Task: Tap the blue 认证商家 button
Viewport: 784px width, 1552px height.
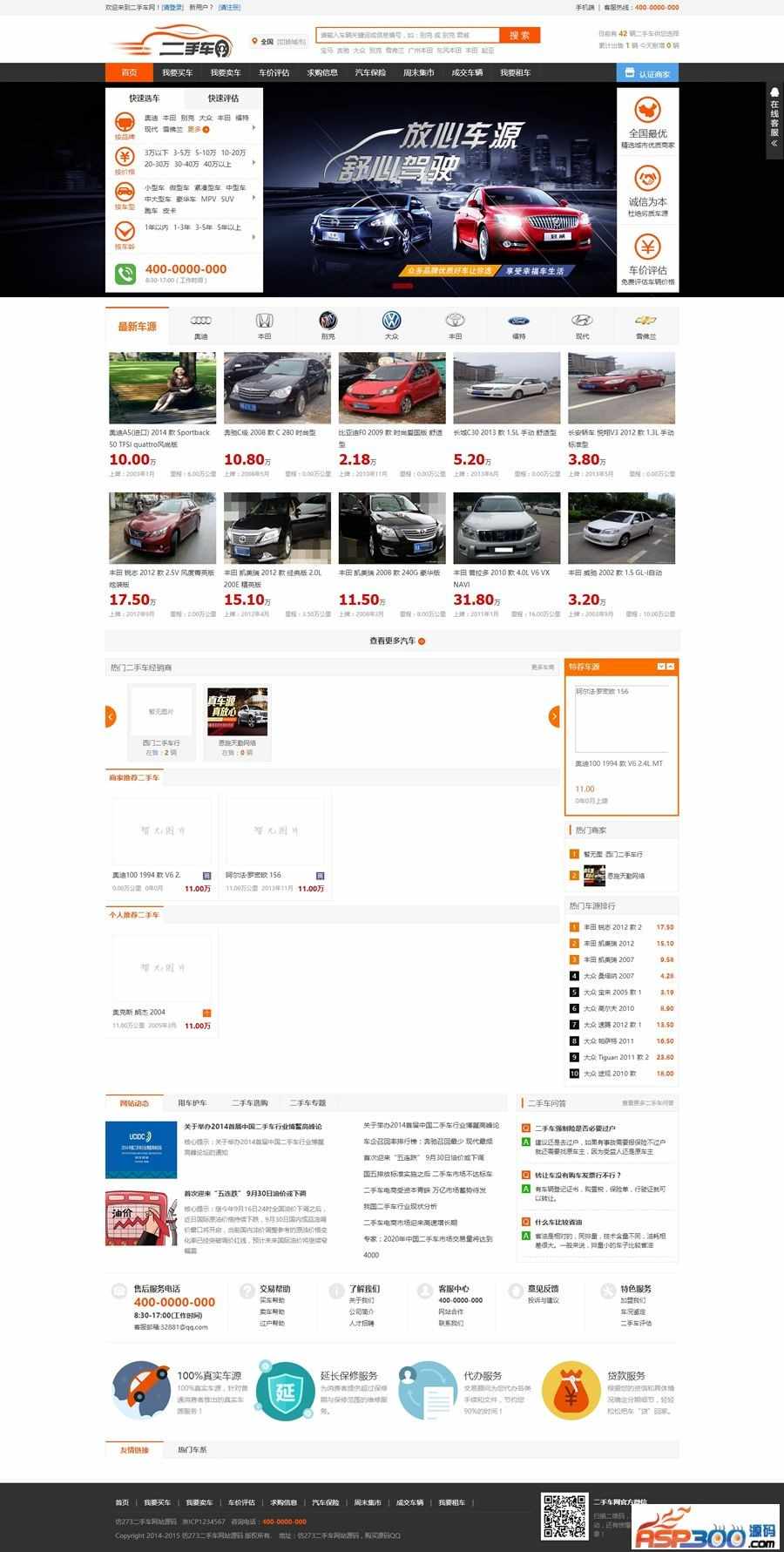Action: pos(648,74)
